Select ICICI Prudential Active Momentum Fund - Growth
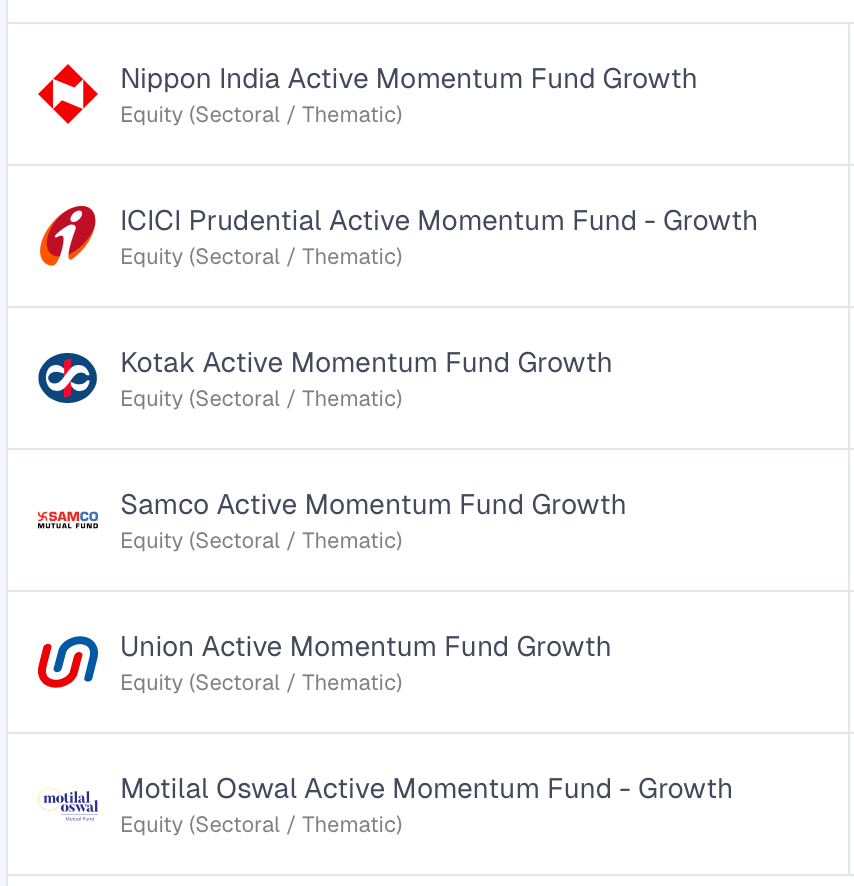The width and height of the screenshot is (854, 886). tap(438, 221)
